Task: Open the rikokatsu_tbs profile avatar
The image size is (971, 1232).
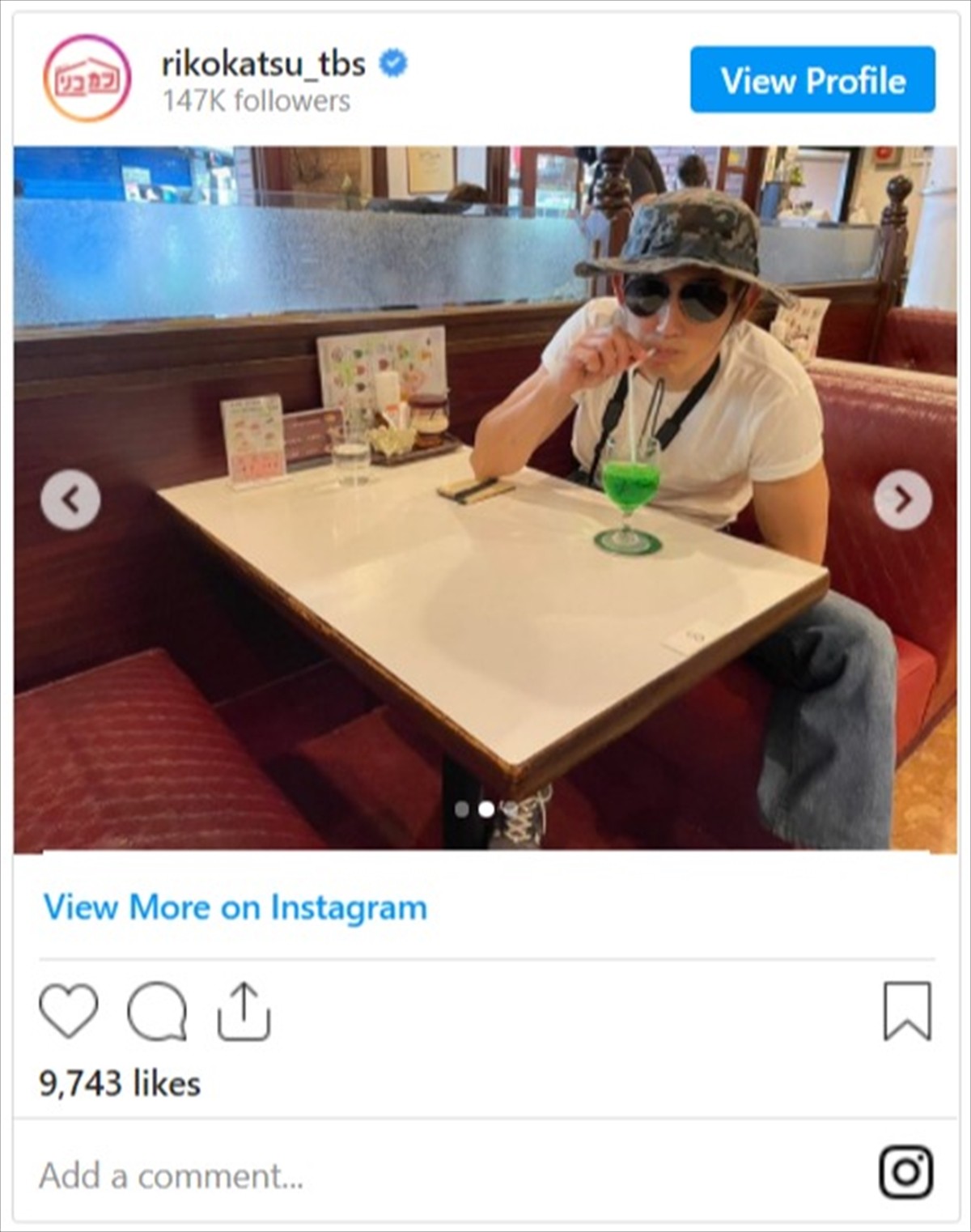Action: click(x=87, y=79)
